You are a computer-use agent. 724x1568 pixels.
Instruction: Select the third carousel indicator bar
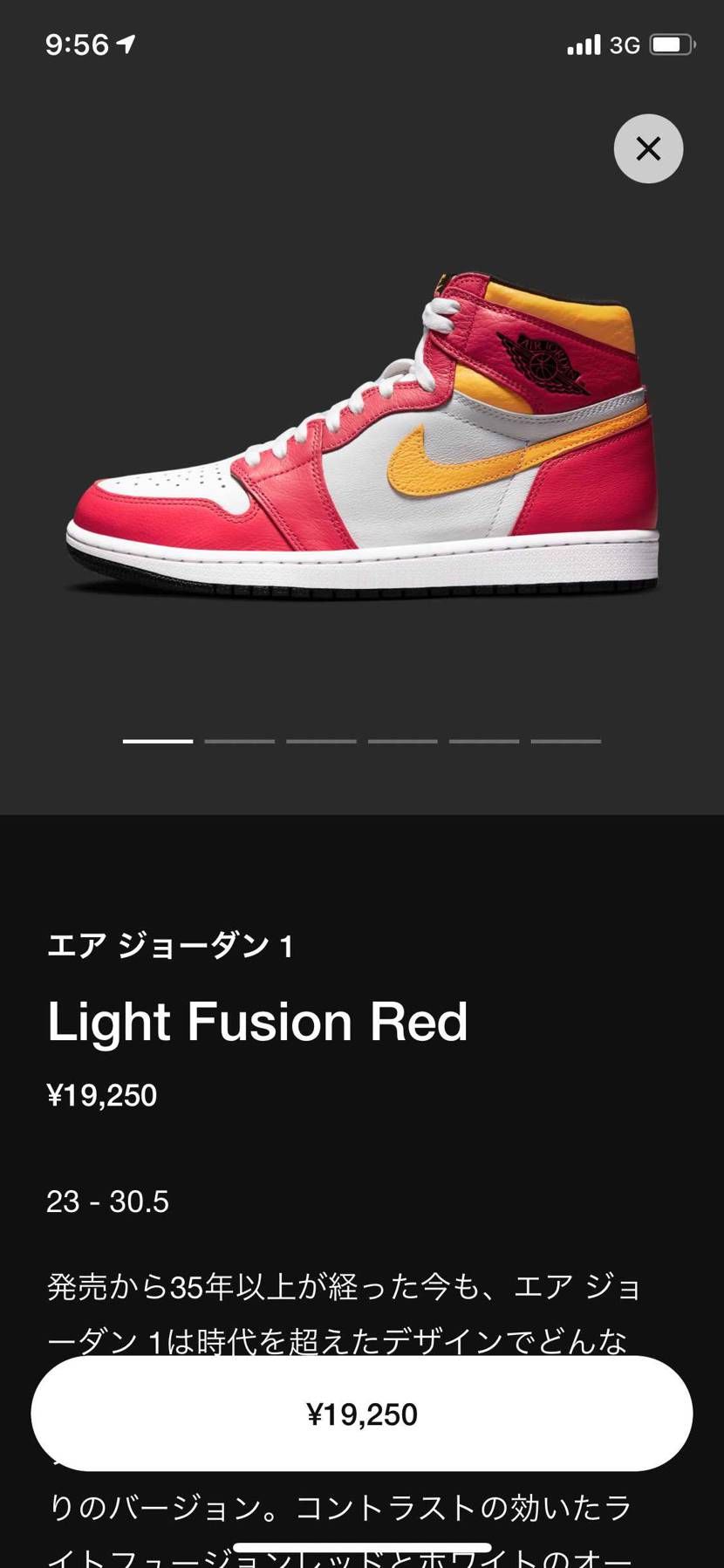321,740
